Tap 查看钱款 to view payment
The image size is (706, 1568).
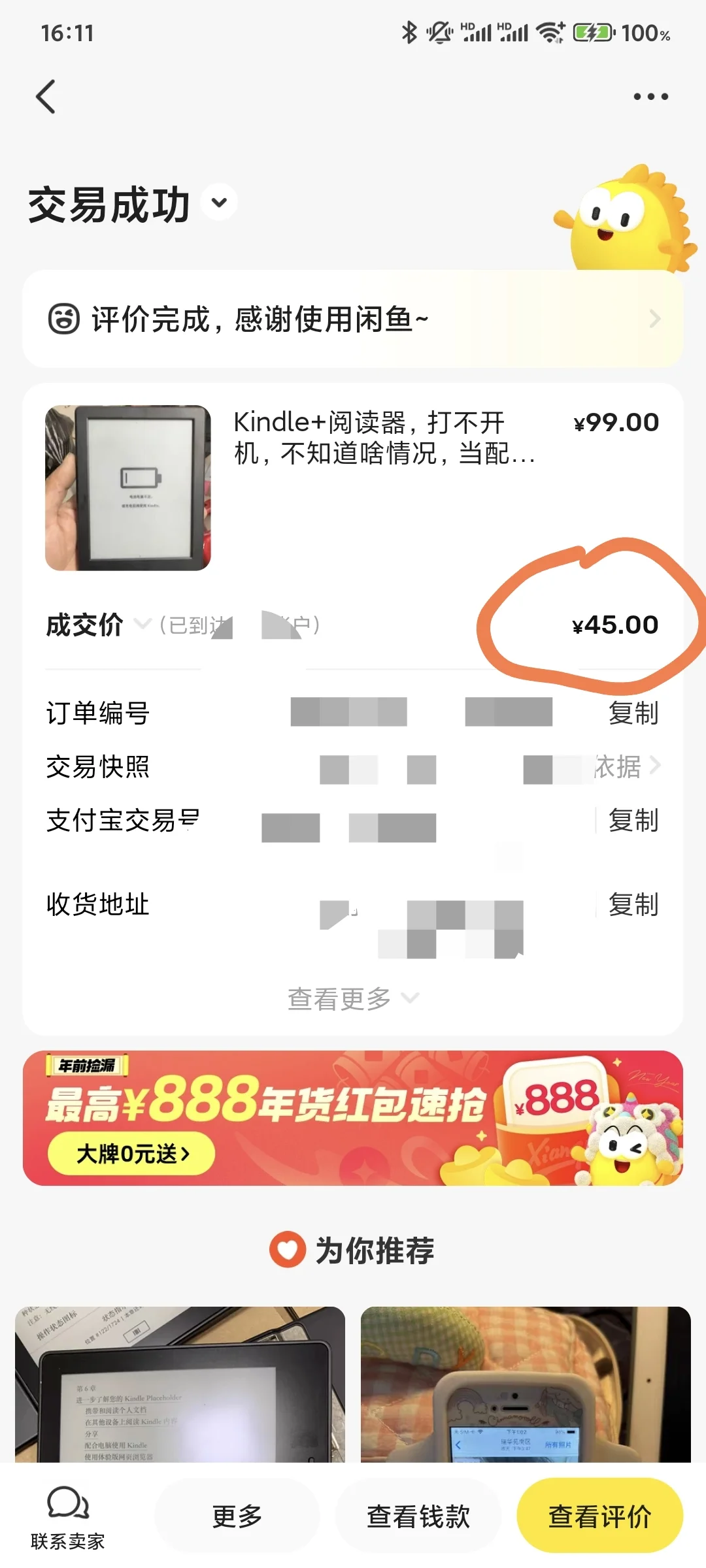[418, 1516]
